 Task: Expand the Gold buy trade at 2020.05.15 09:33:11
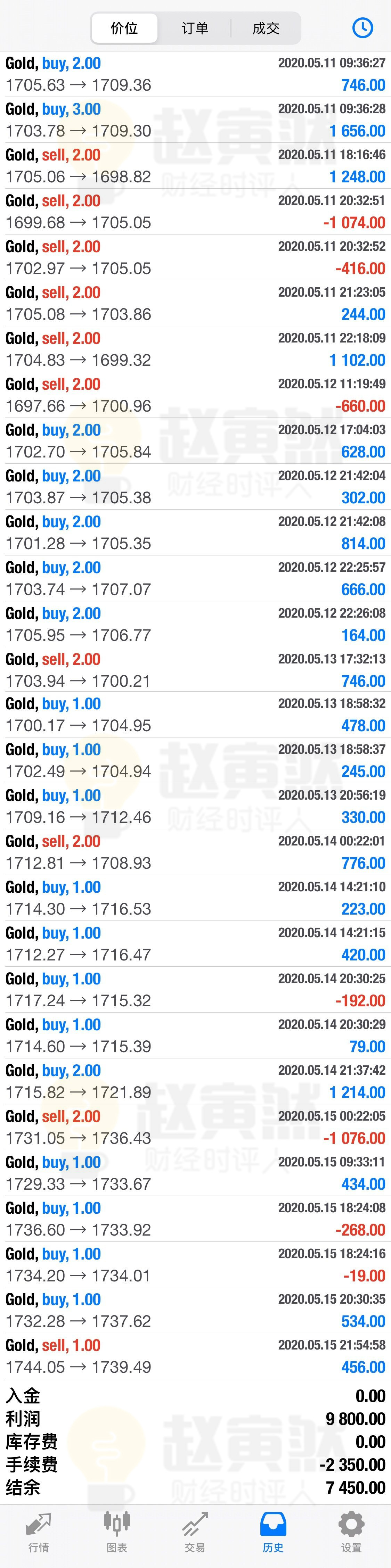[195, 1173]
